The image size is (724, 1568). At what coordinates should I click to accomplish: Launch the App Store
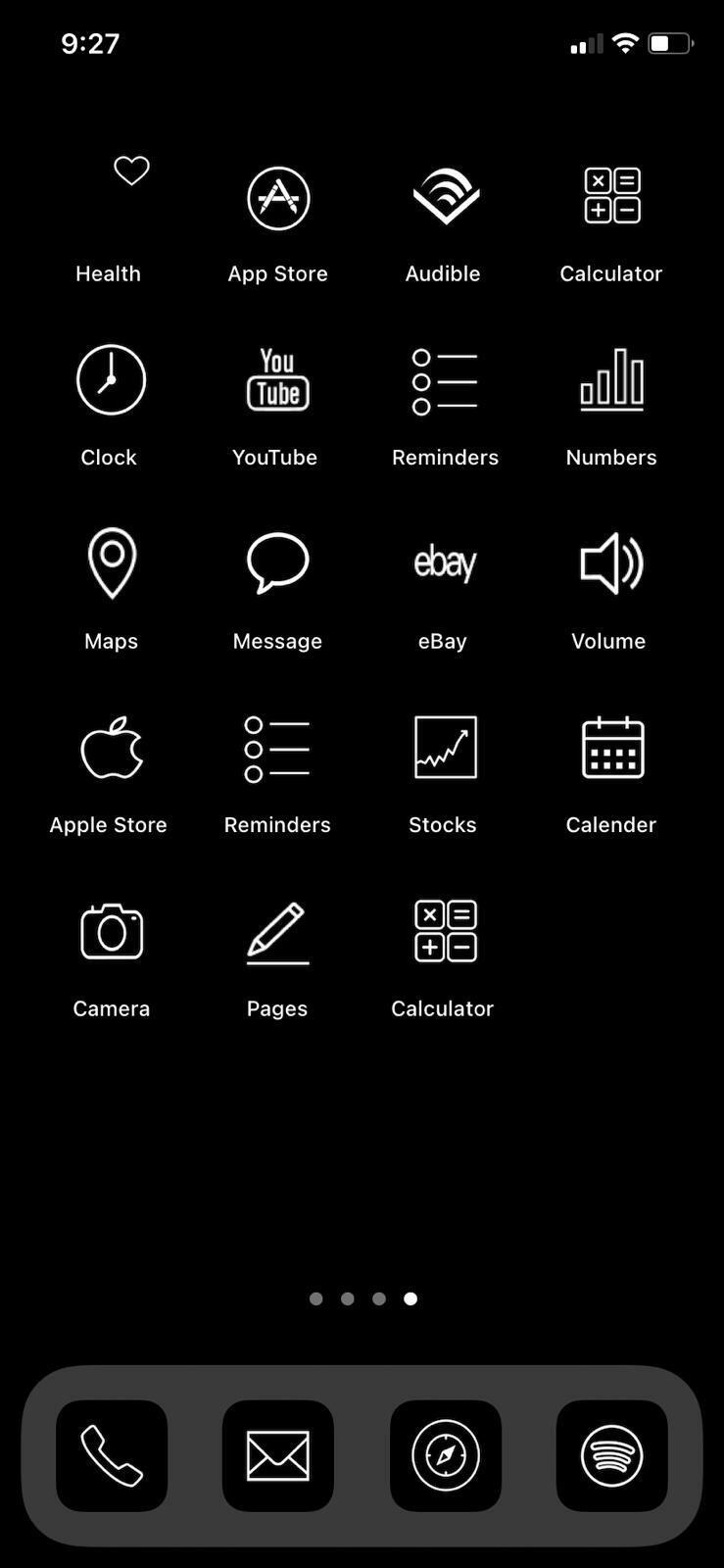pyautogui.click(x=278, y=199)
